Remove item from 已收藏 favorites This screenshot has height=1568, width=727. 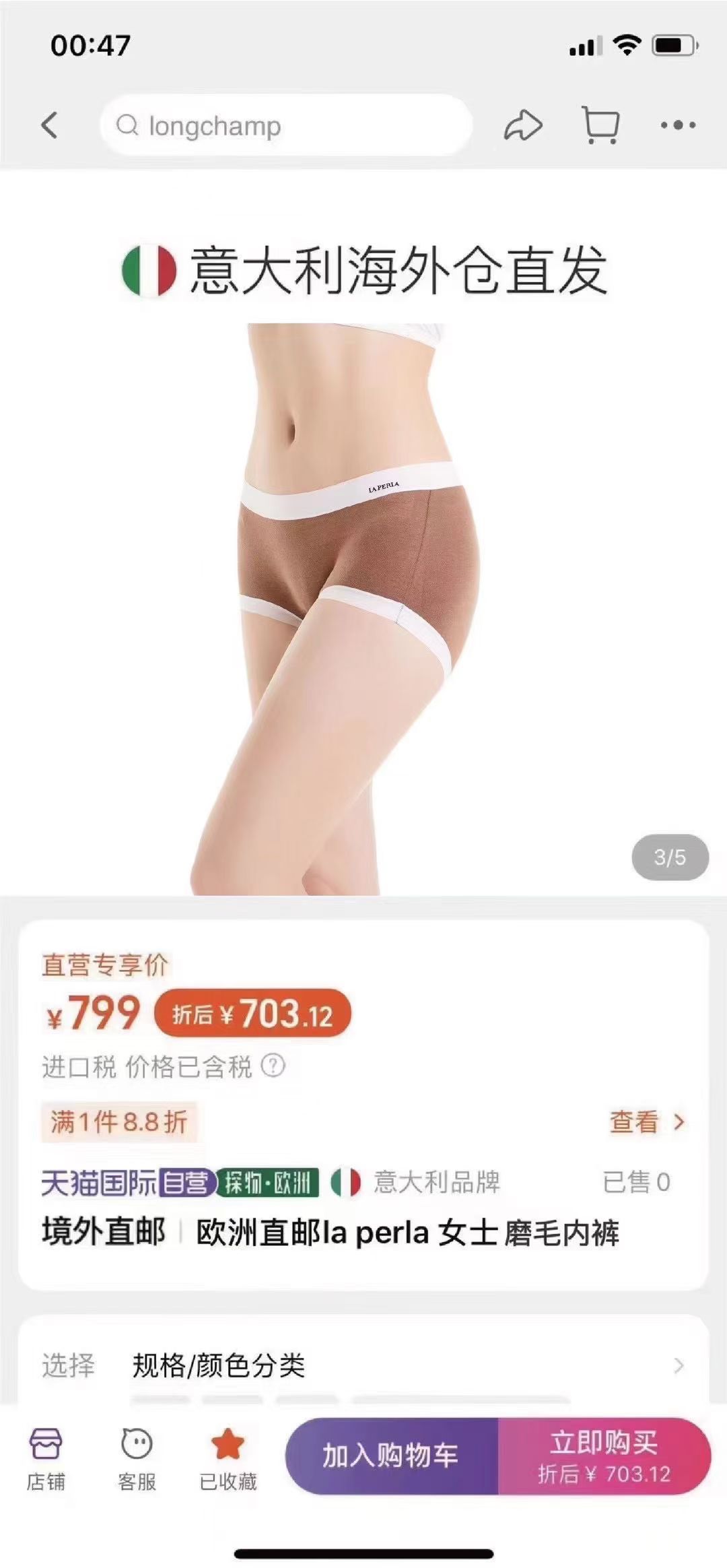click(x=228, y=1459)
